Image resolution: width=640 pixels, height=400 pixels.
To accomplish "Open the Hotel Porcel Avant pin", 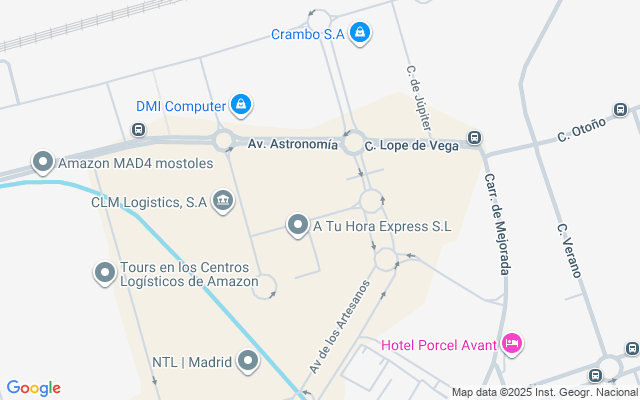I will 512,344.
